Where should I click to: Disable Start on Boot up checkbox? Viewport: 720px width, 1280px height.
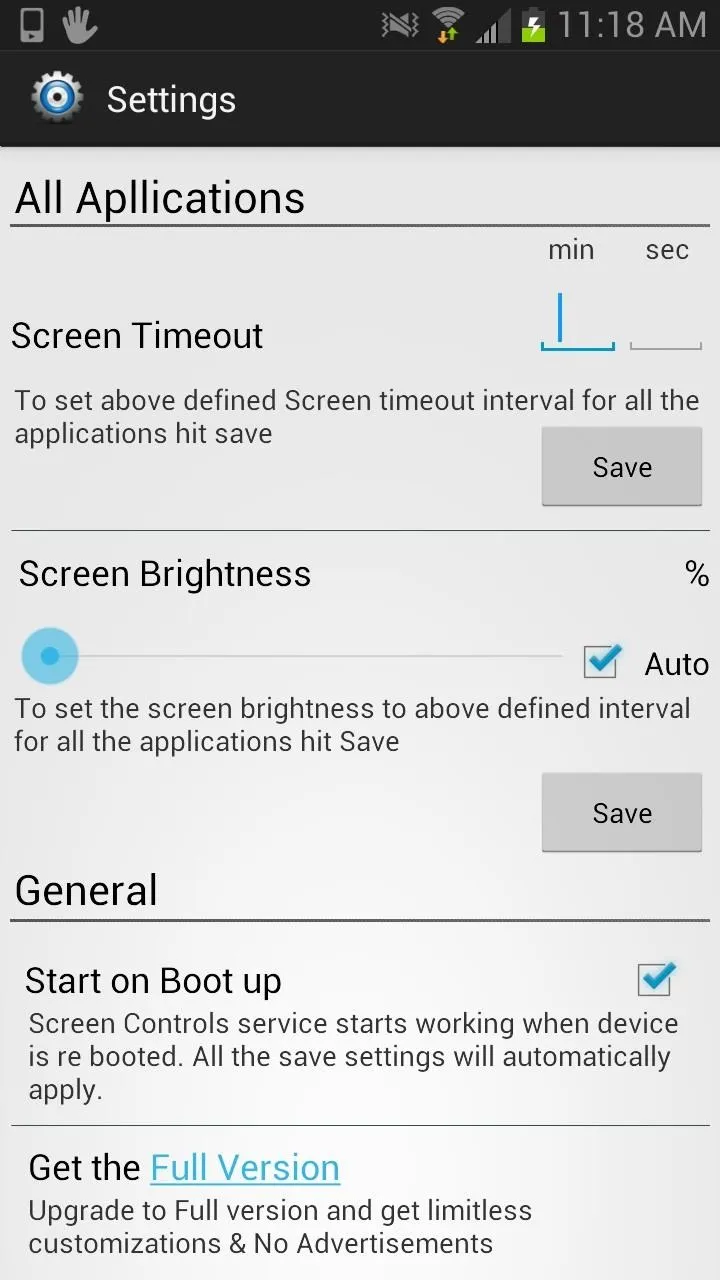pos(657,979)
